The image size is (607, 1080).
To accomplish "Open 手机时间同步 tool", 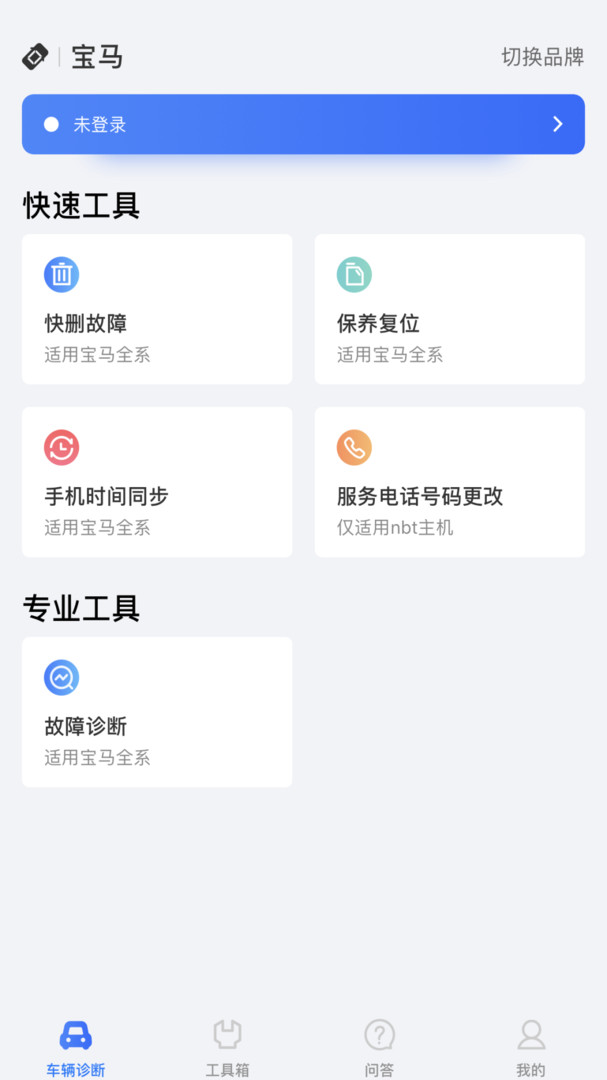I will click(x=157, y=482).
